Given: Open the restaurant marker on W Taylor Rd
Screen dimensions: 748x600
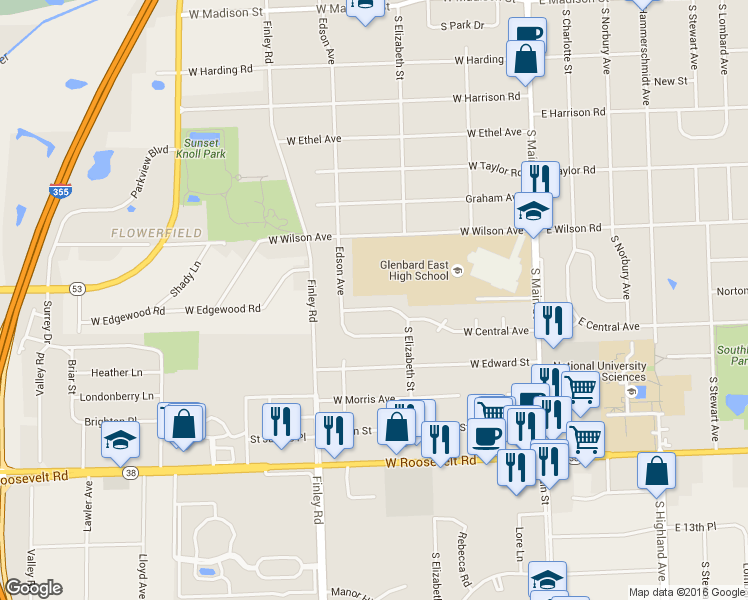Looking at the screenshot, I should pyautogui.click(x=540, y=178).
